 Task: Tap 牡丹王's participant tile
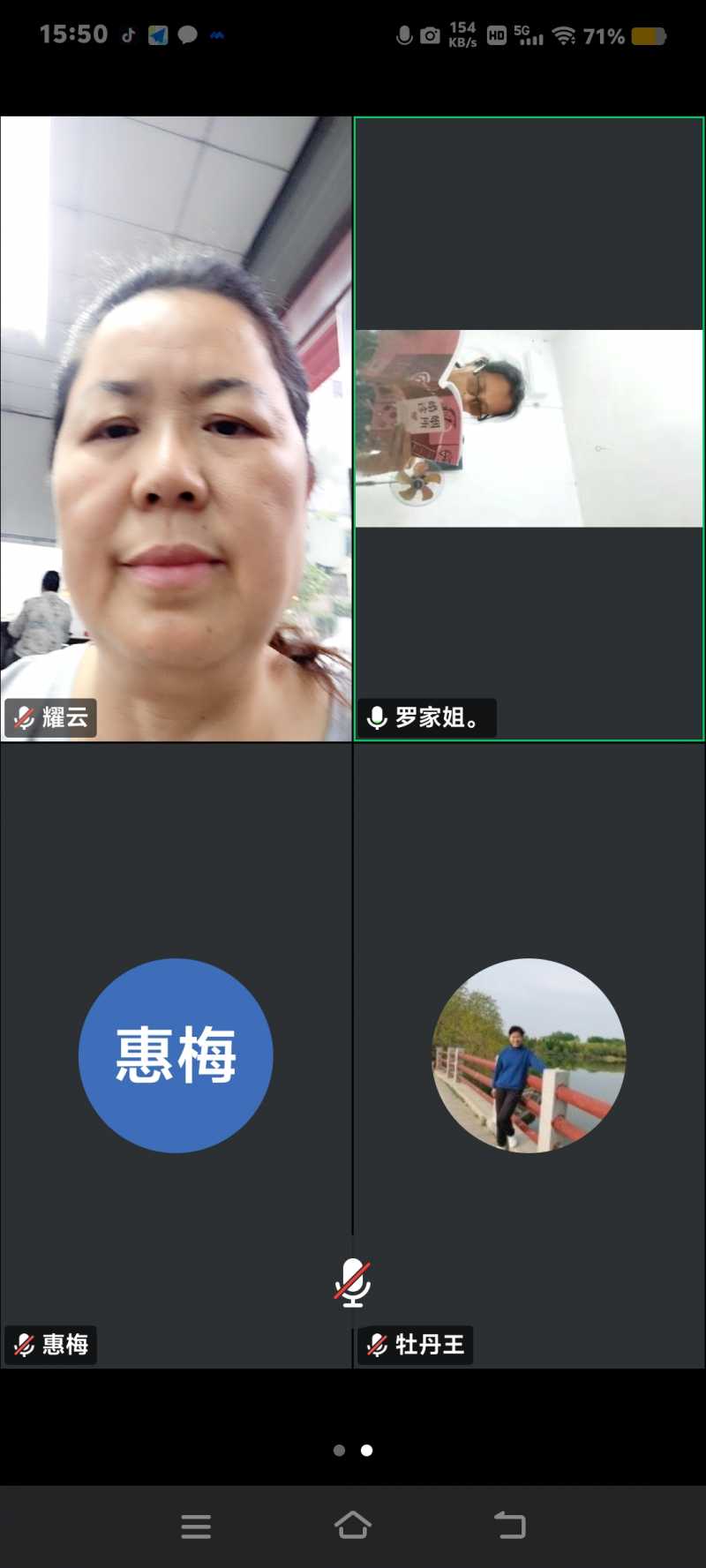529,1054
